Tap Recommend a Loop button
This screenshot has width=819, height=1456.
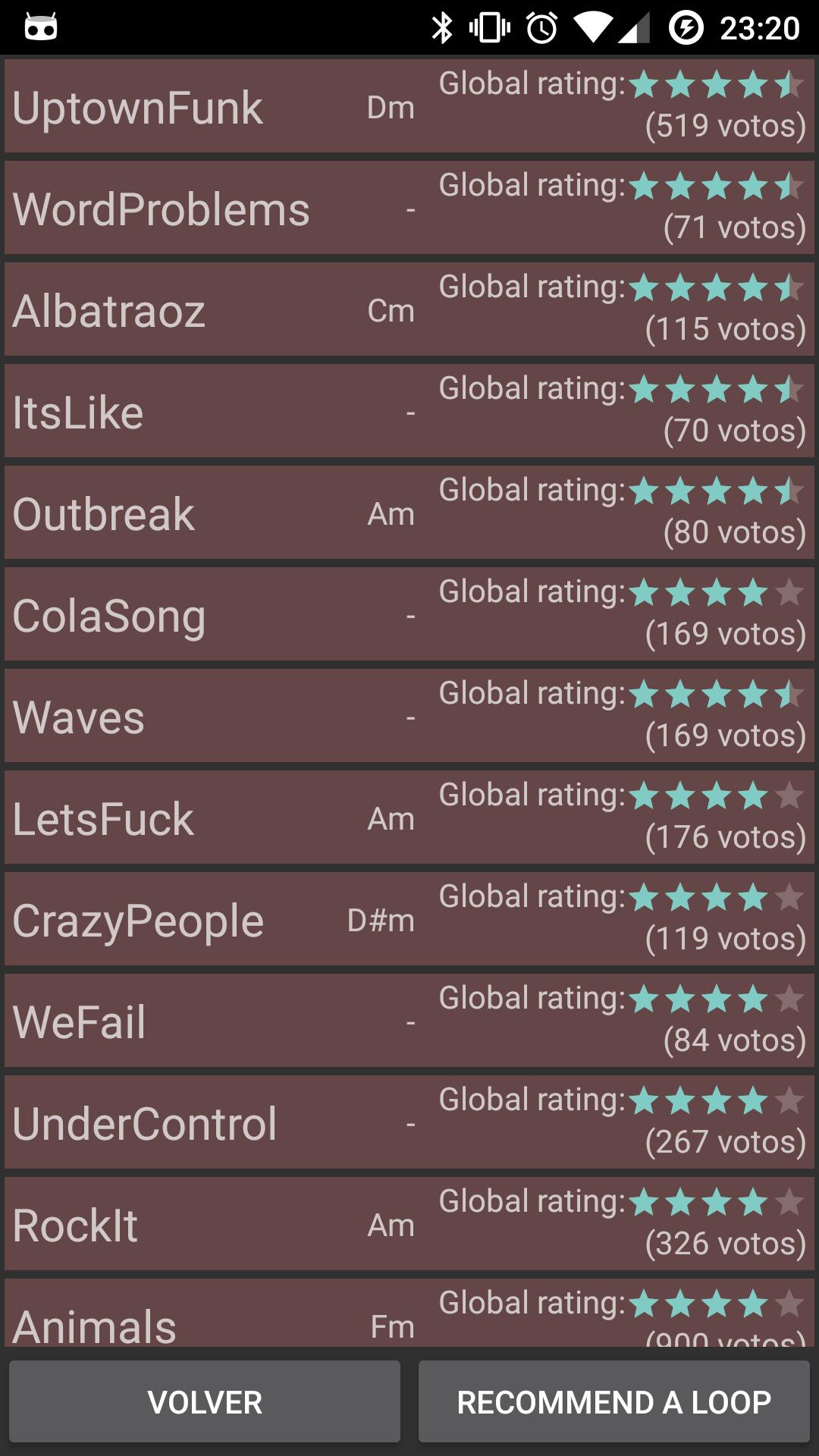[613, 1401]
